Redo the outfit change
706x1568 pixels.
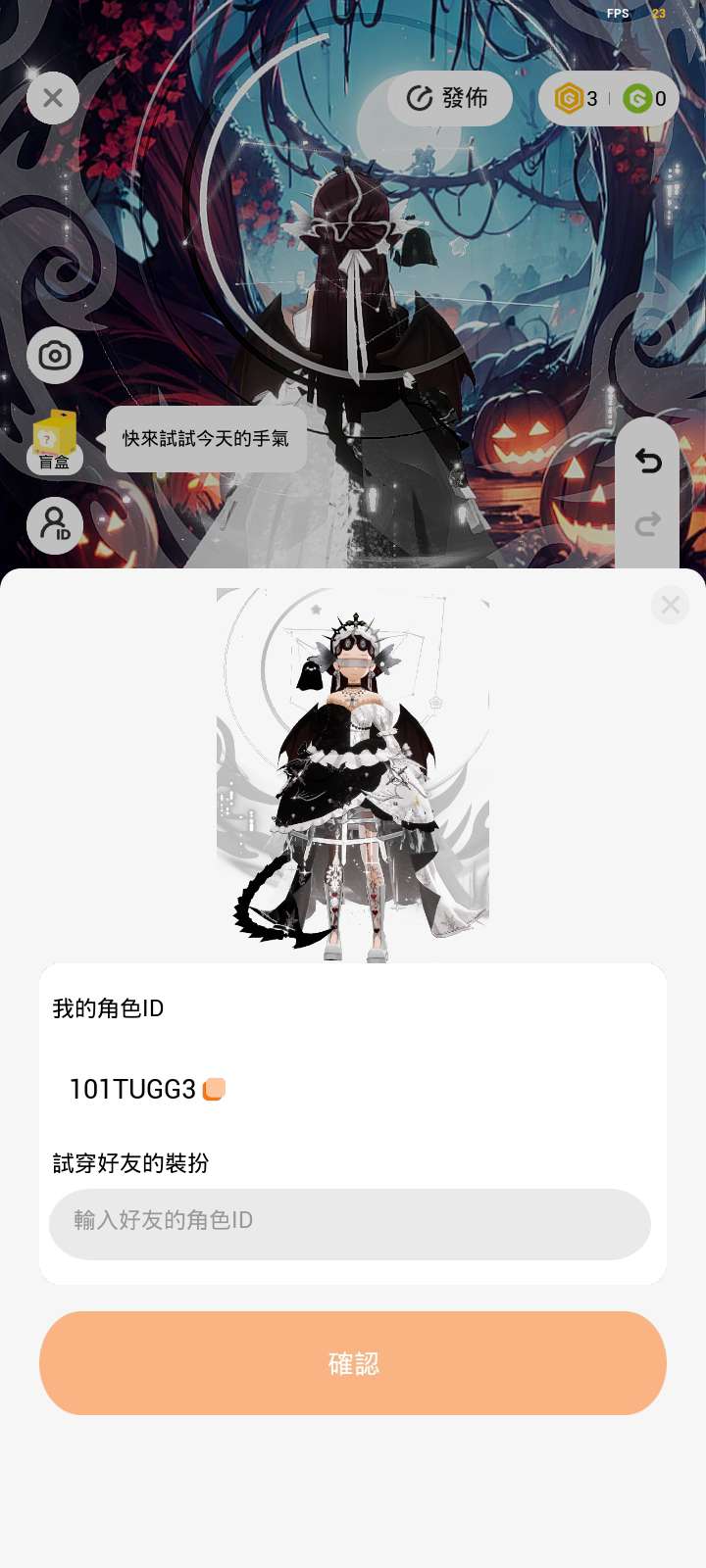point(648,525)
